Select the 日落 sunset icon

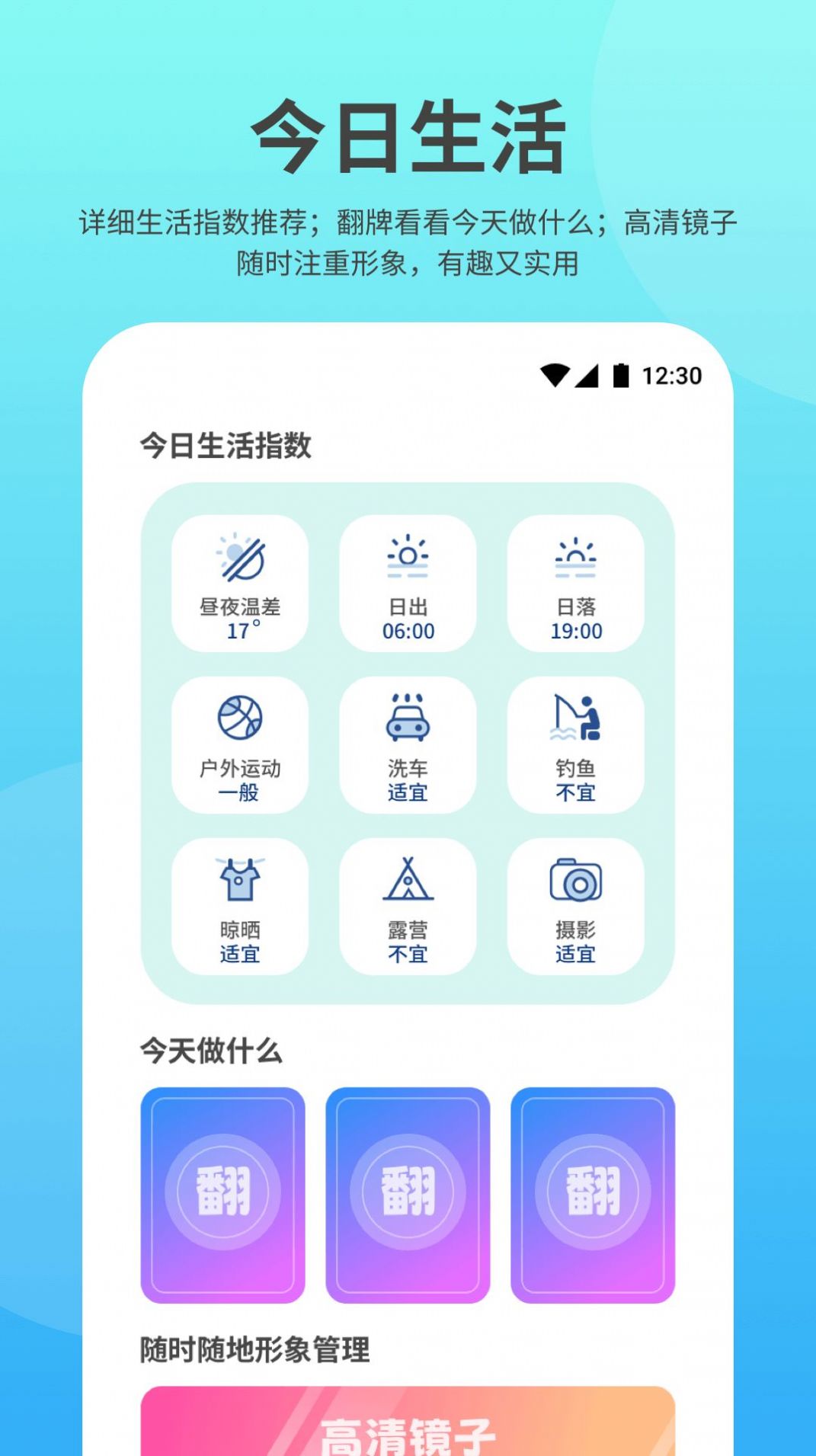577,557
